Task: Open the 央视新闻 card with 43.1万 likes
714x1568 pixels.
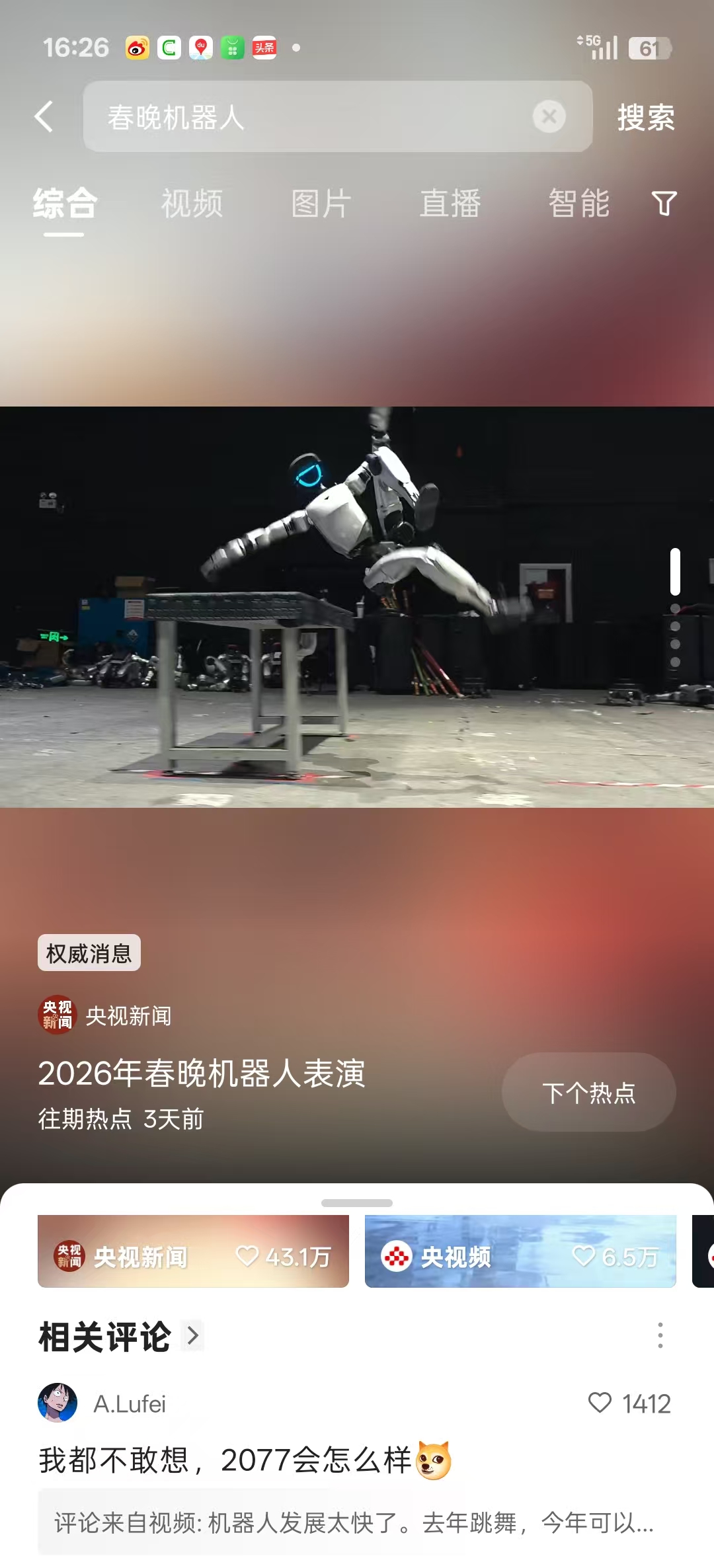Action: pos(193,1251)
